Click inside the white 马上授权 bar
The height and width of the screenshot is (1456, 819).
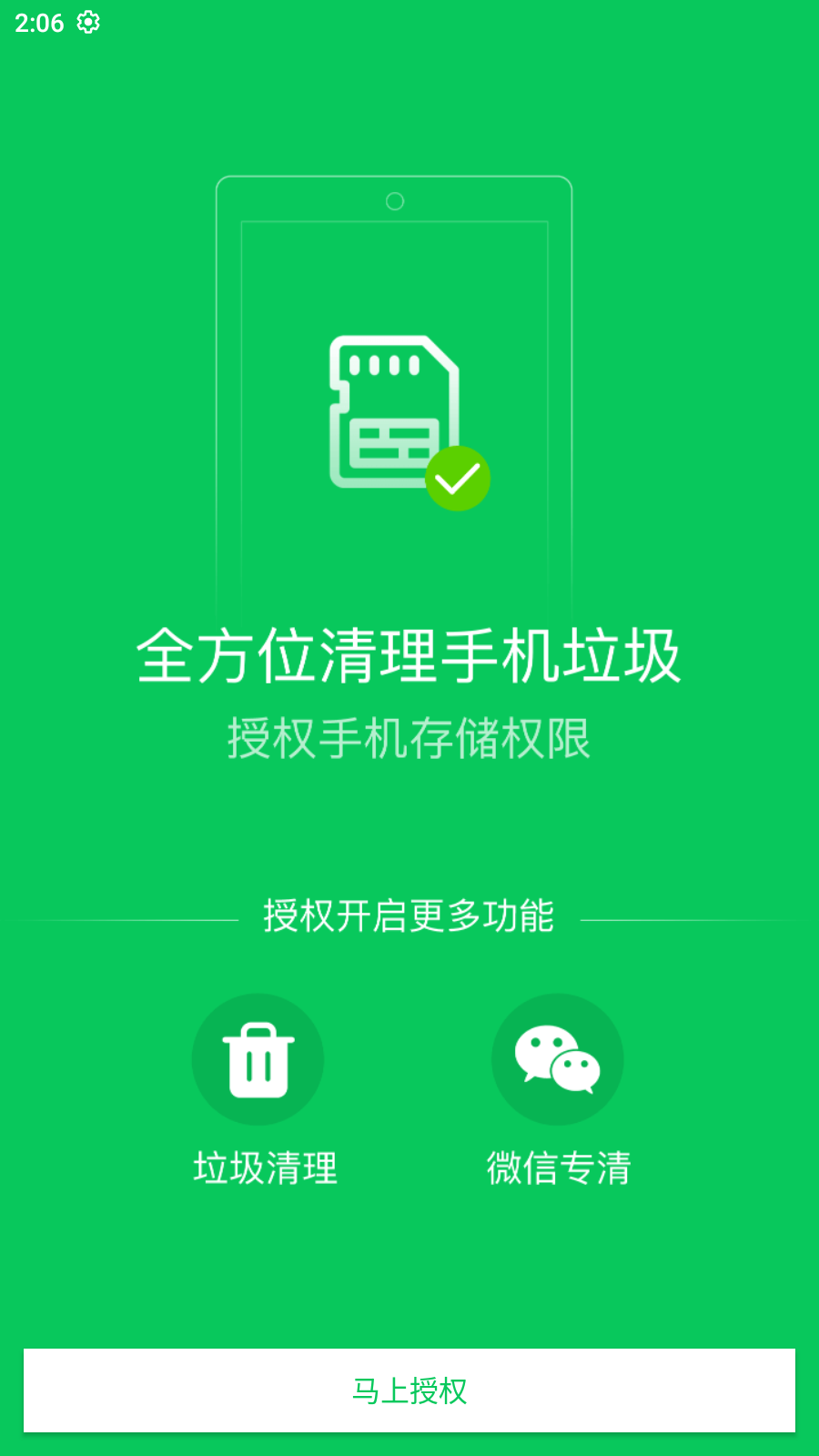point(409,1390)
